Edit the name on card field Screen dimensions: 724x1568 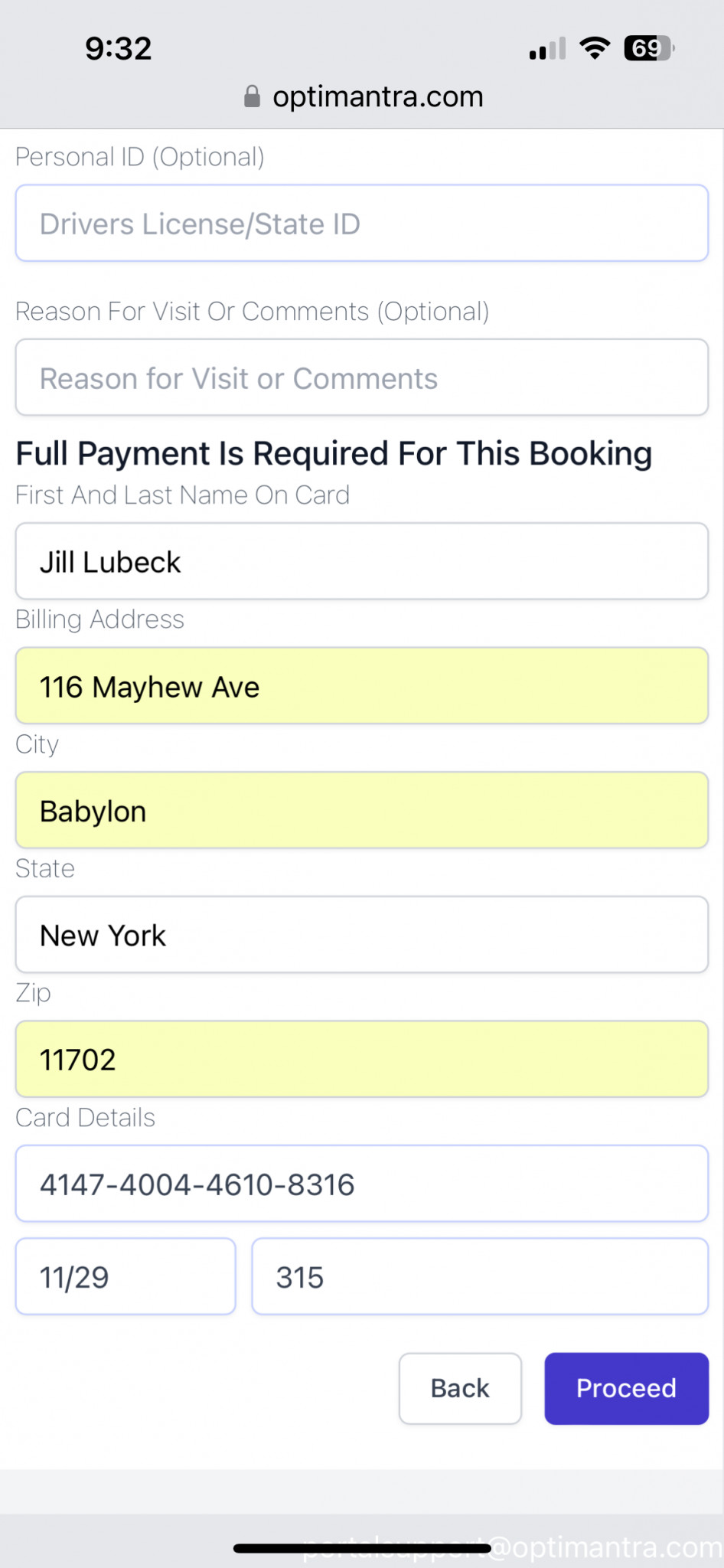pyautogui.click(x=362, y=561)
